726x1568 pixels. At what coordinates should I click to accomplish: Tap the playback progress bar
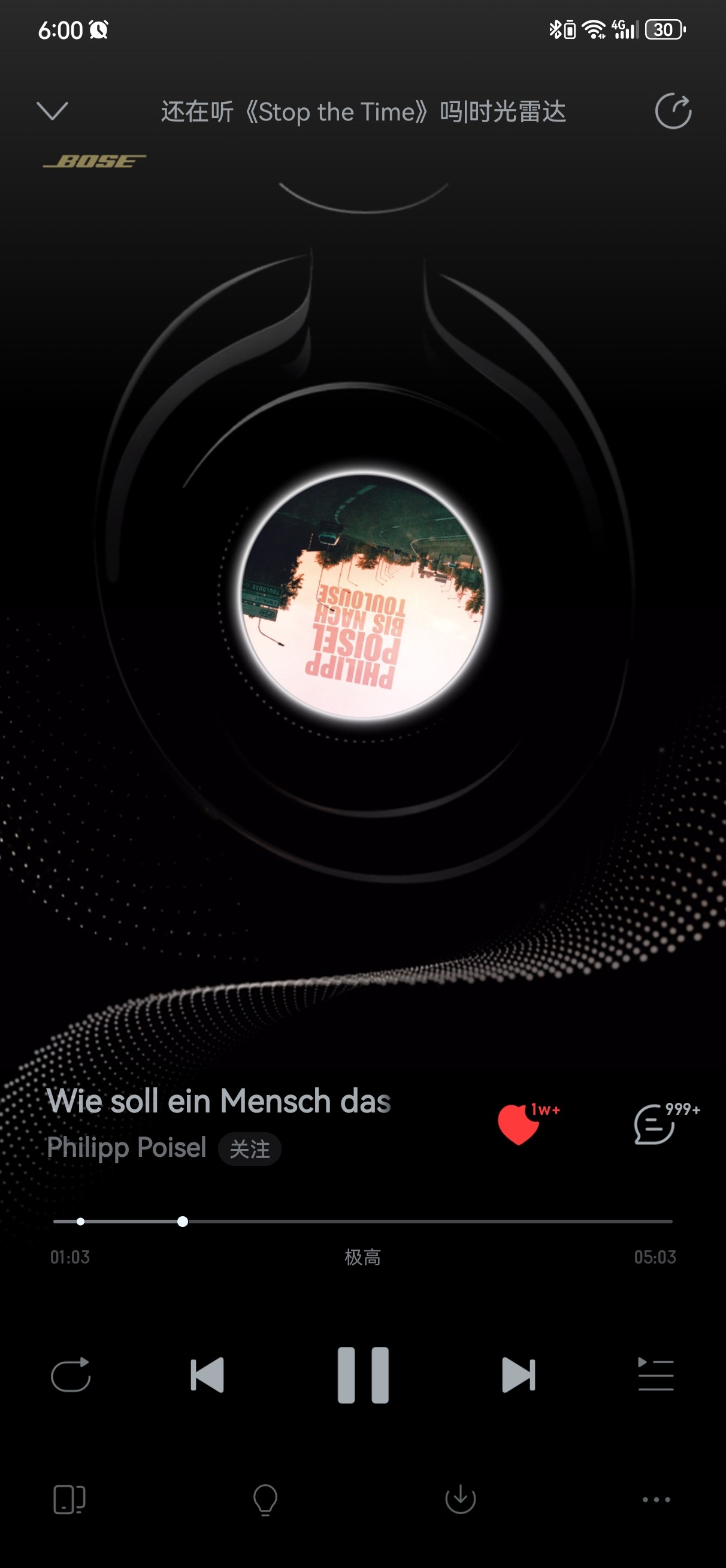click(362, 1221)
